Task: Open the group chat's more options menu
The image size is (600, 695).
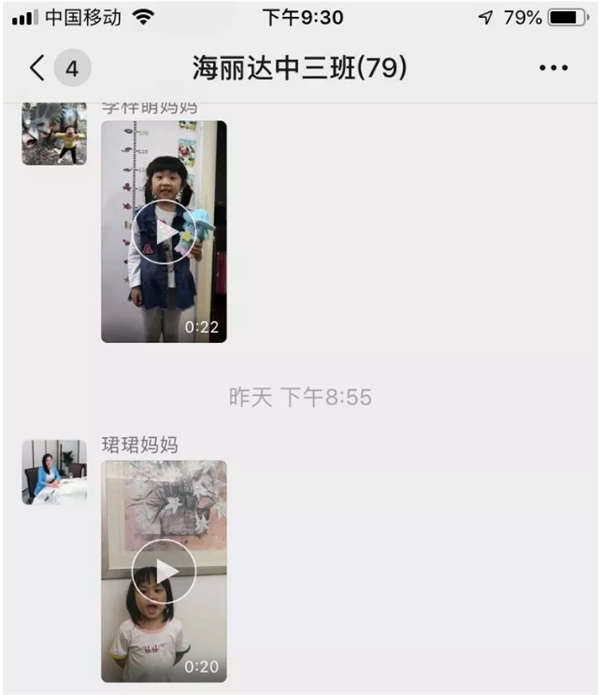Action: (553, 68)
